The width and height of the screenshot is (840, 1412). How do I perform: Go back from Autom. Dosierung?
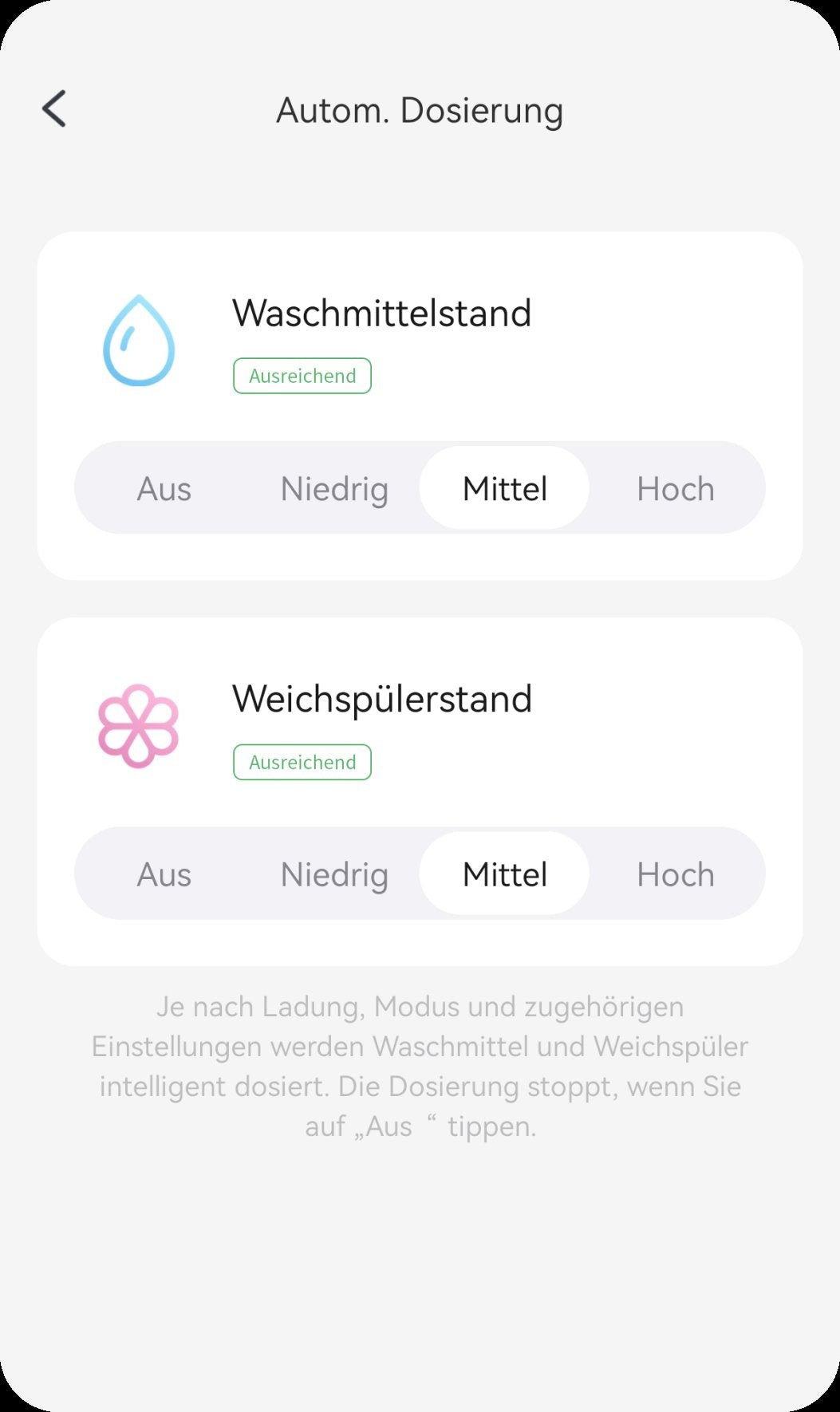click(54, 109)
